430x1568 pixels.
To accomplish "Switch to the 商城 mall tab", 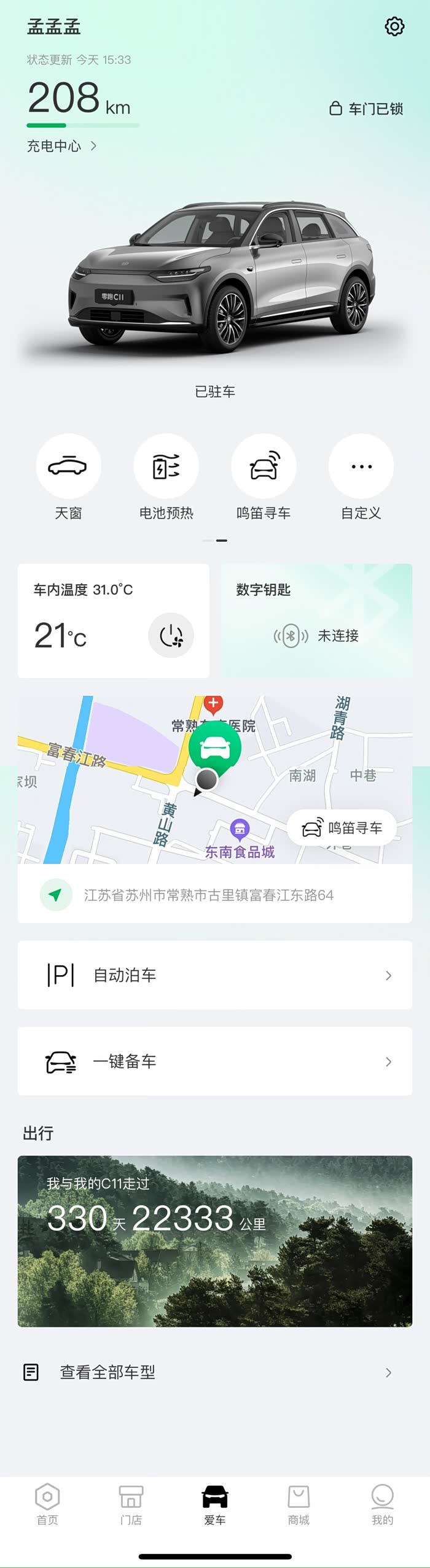I will (299, 1505).
